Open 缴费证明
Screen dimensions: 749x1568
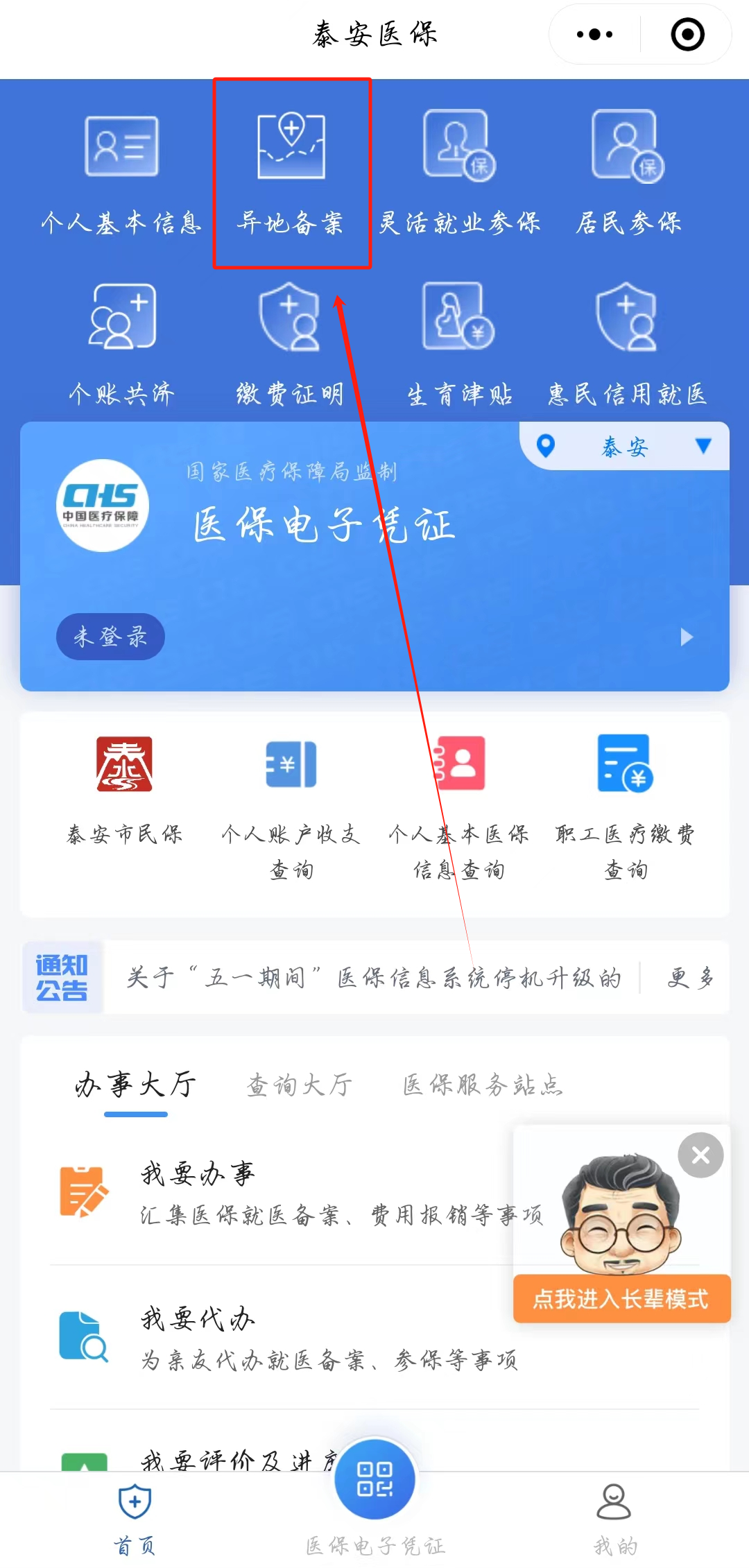point(290,345)
